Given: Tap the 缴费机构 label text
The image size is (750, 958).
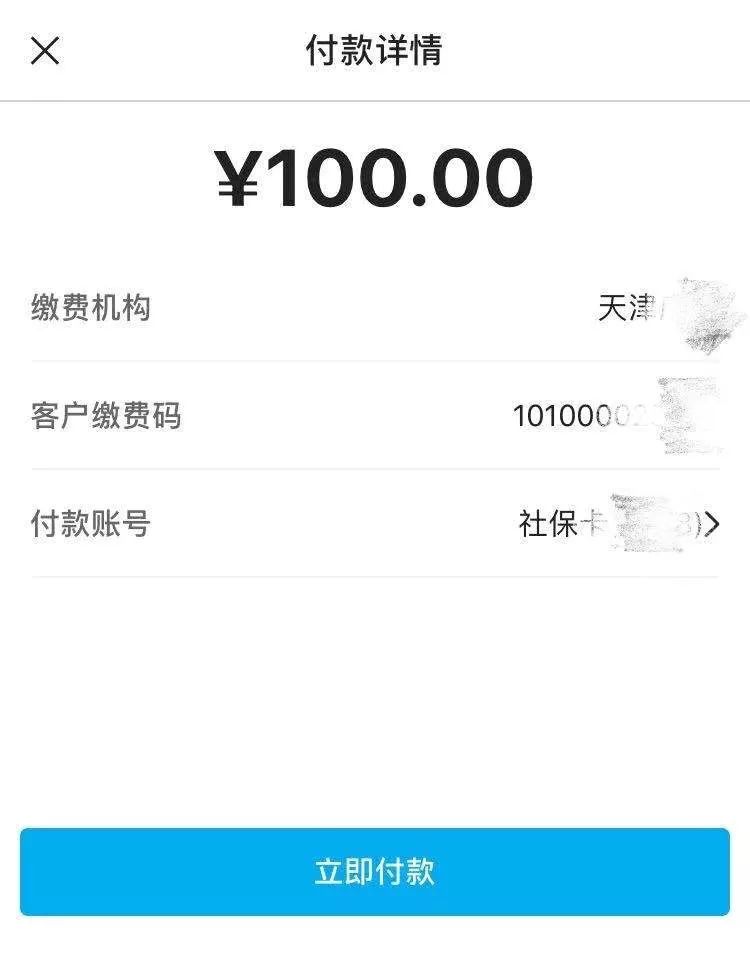Looking at the screenshot, I should click(x=90, y=310).
